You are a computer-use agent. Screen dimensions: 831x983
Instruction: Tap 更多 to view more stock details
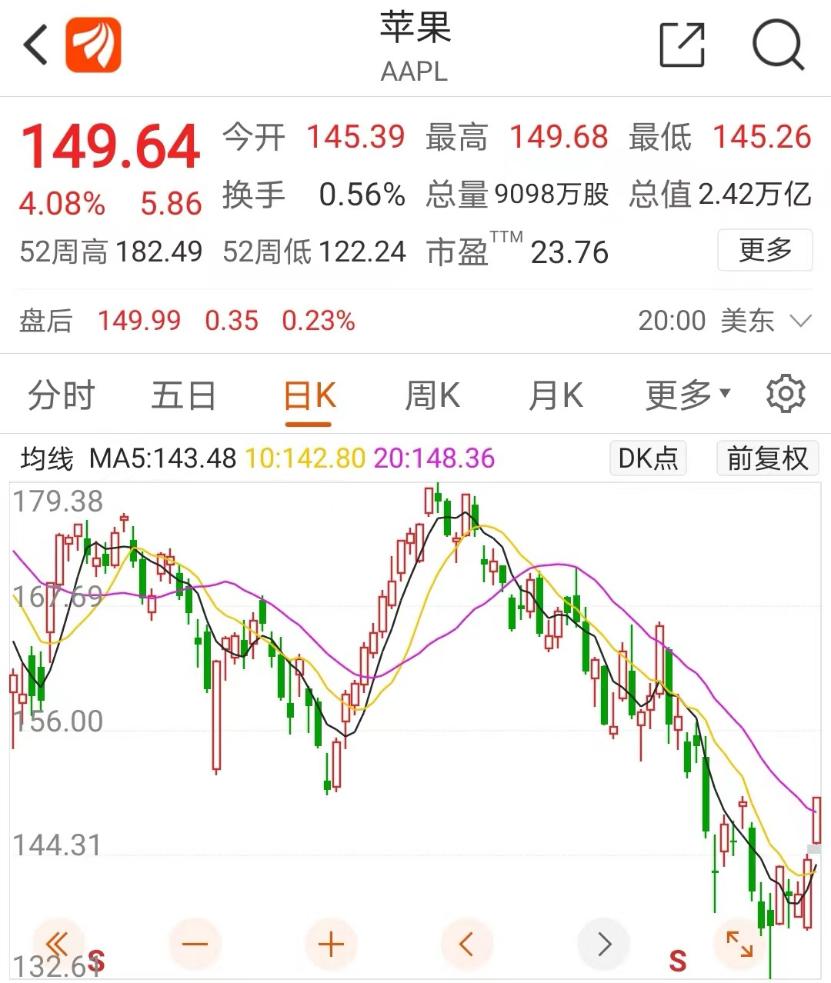[765, 251]
